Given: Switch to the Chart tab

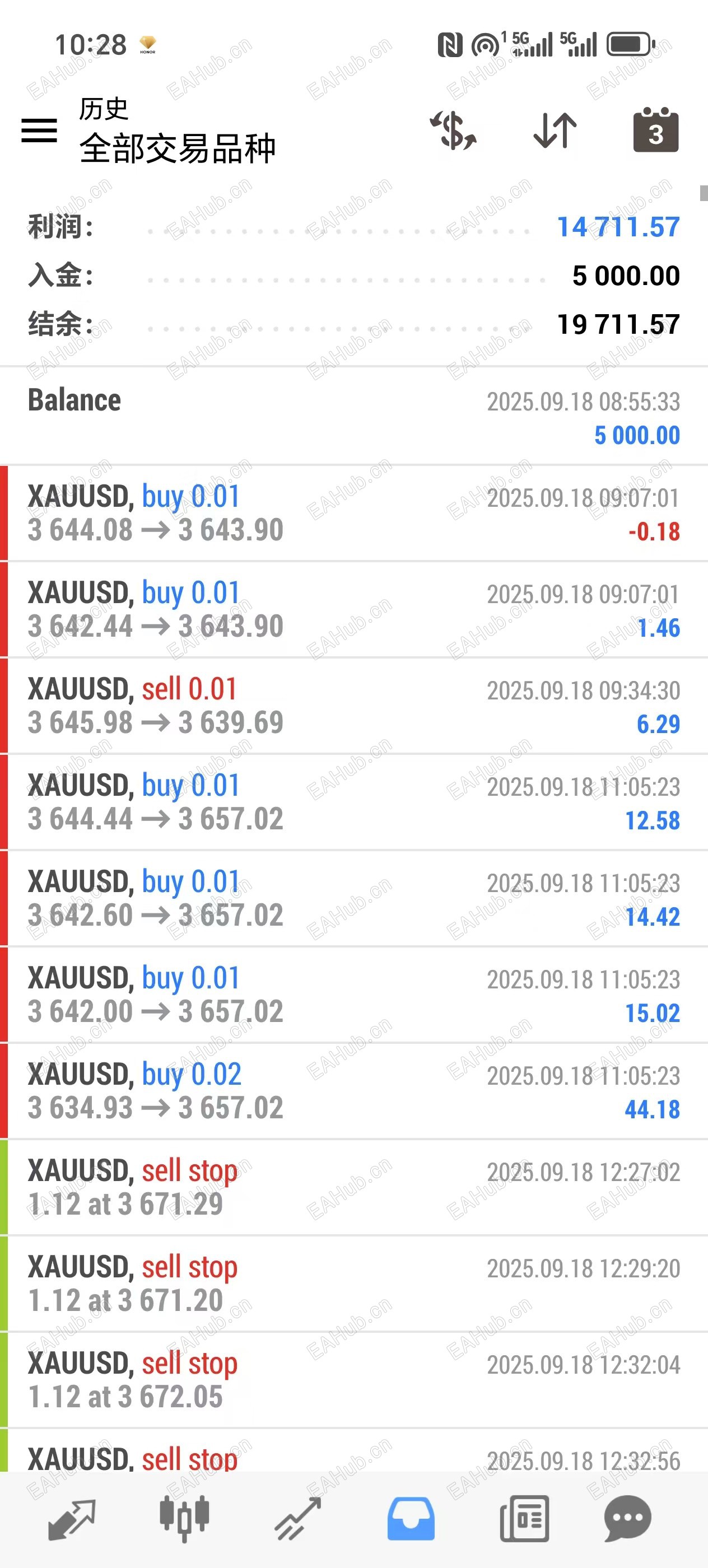Looking at the screenshot, I should 184,1520.
